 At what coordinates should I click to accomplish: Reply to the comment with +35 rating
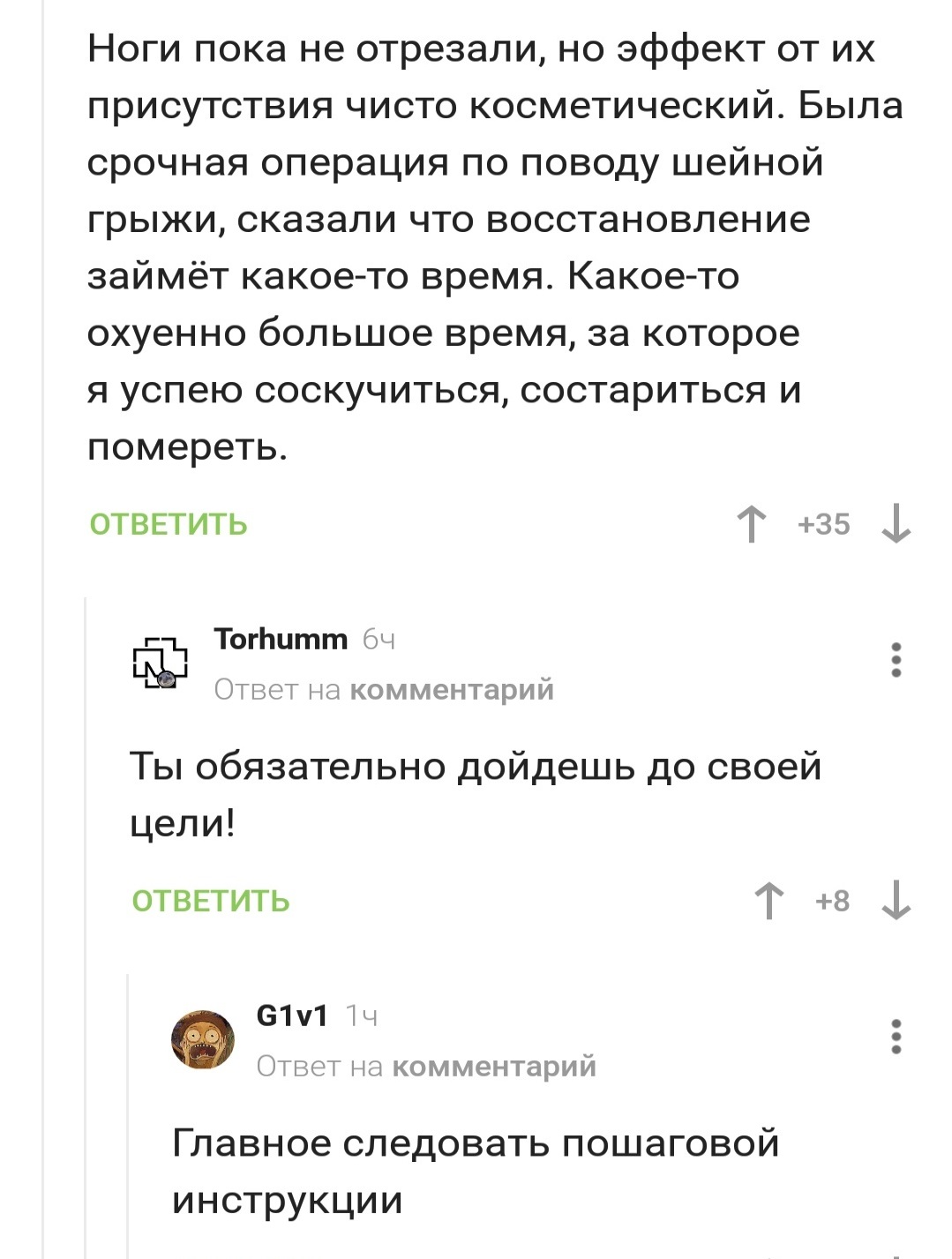point(169,524)
